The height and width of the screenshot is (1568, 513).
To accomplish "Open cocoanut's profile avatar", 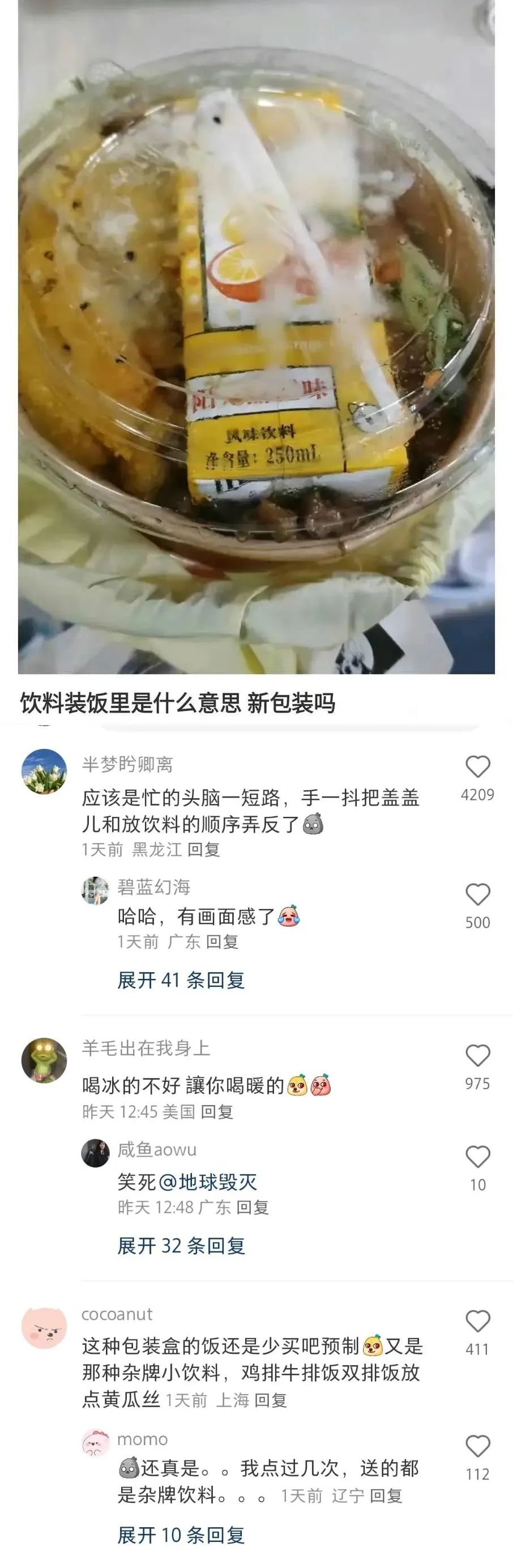I will pos(44,1328).
